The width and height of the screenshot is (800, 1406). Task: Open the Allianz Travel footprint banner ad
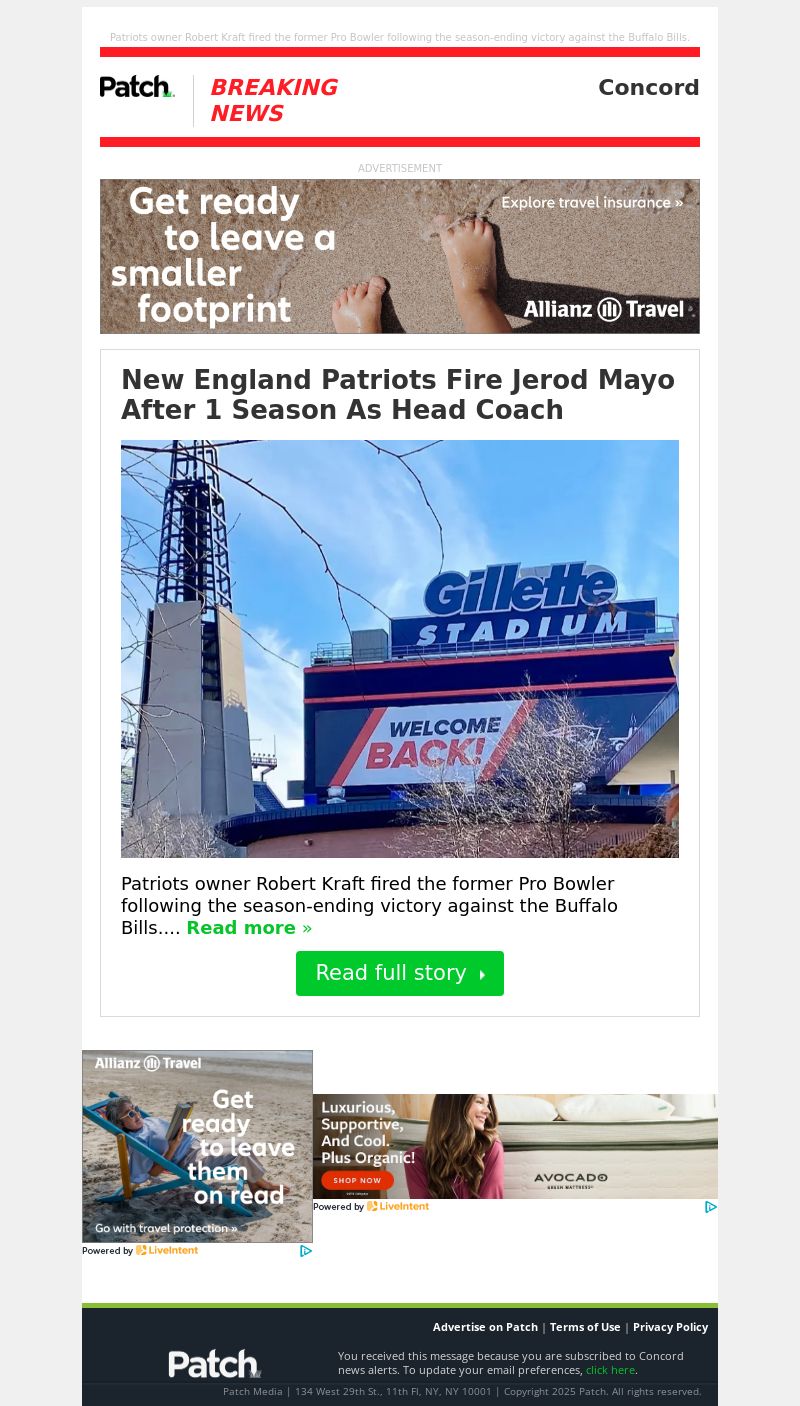point(400,256)
